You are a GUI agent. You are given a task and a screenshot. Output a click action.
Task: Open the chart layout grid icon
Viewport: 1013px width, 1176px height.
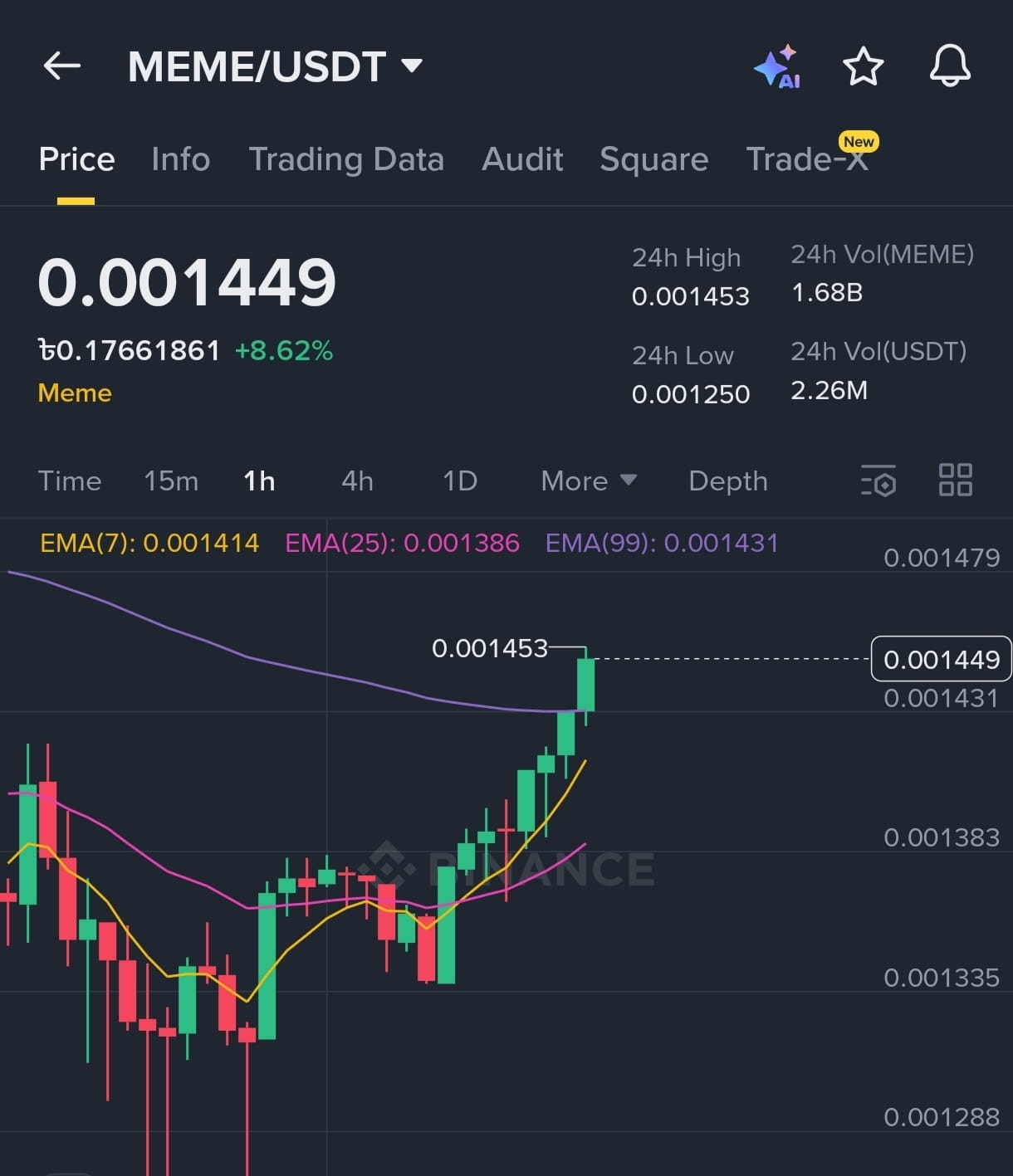click(955, 481)
